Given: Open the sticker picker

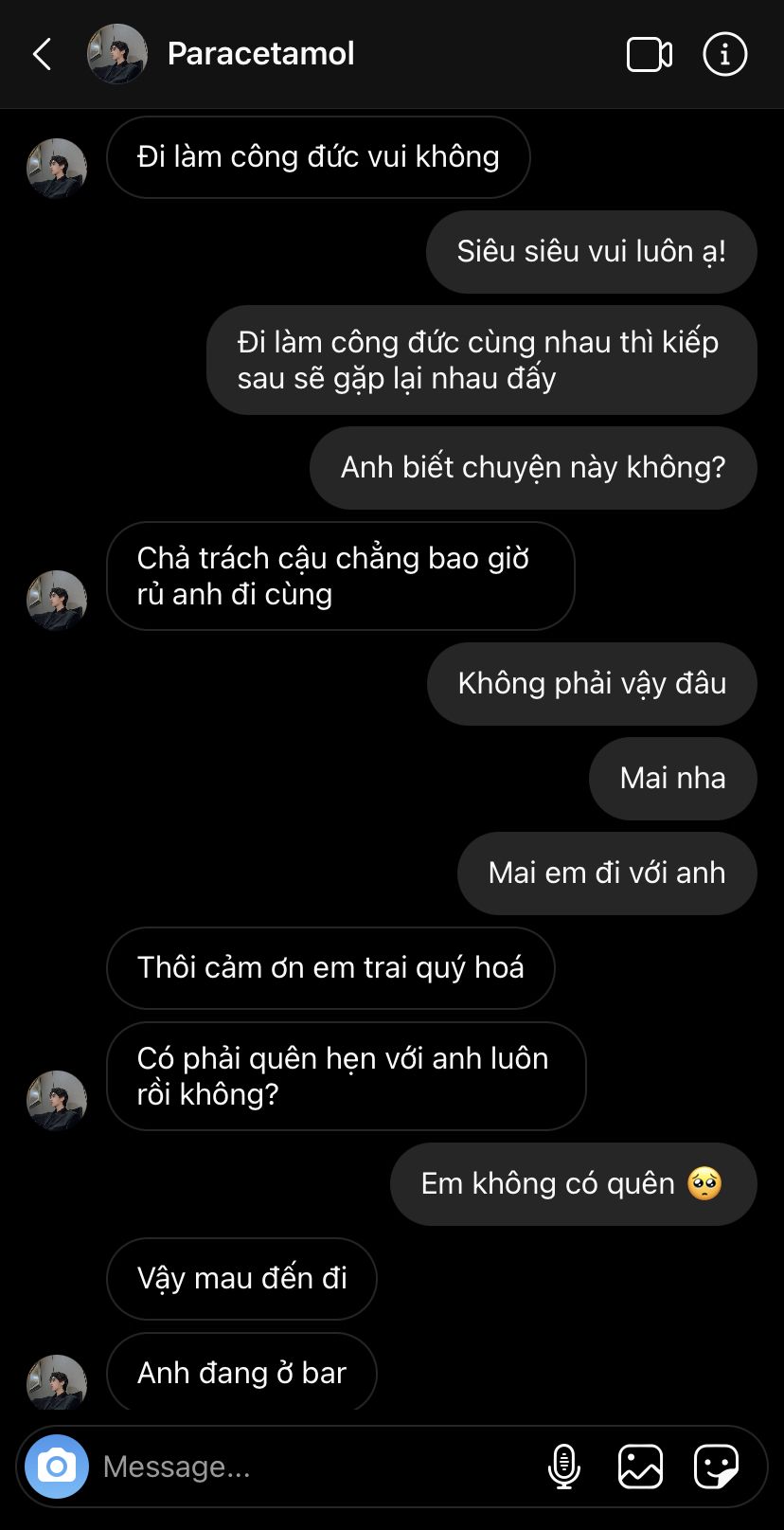Looking at the screenshot, I should click(716, 1467).
